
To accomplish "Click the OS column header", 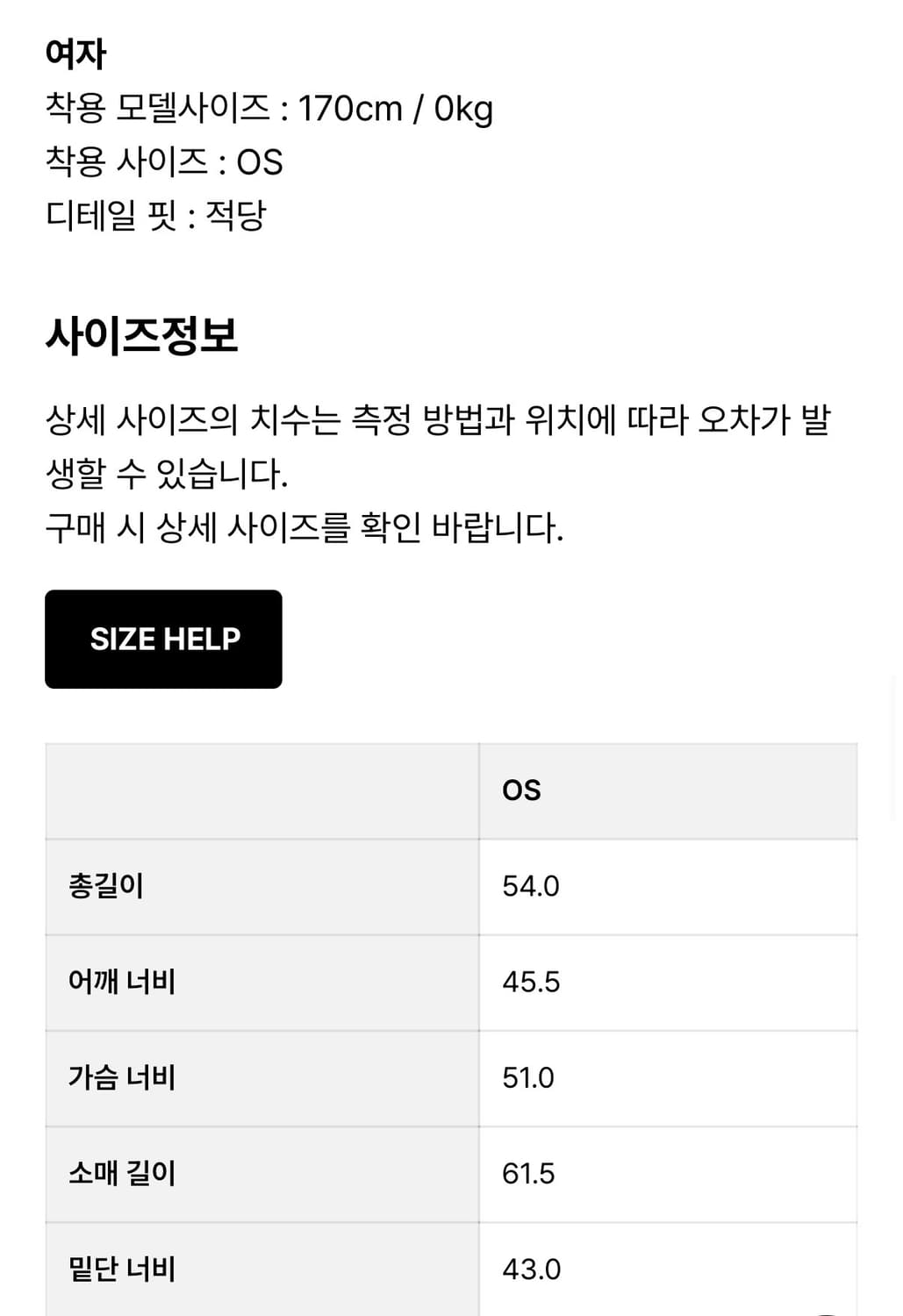I will pyautogui.click(x=521, y=789).
